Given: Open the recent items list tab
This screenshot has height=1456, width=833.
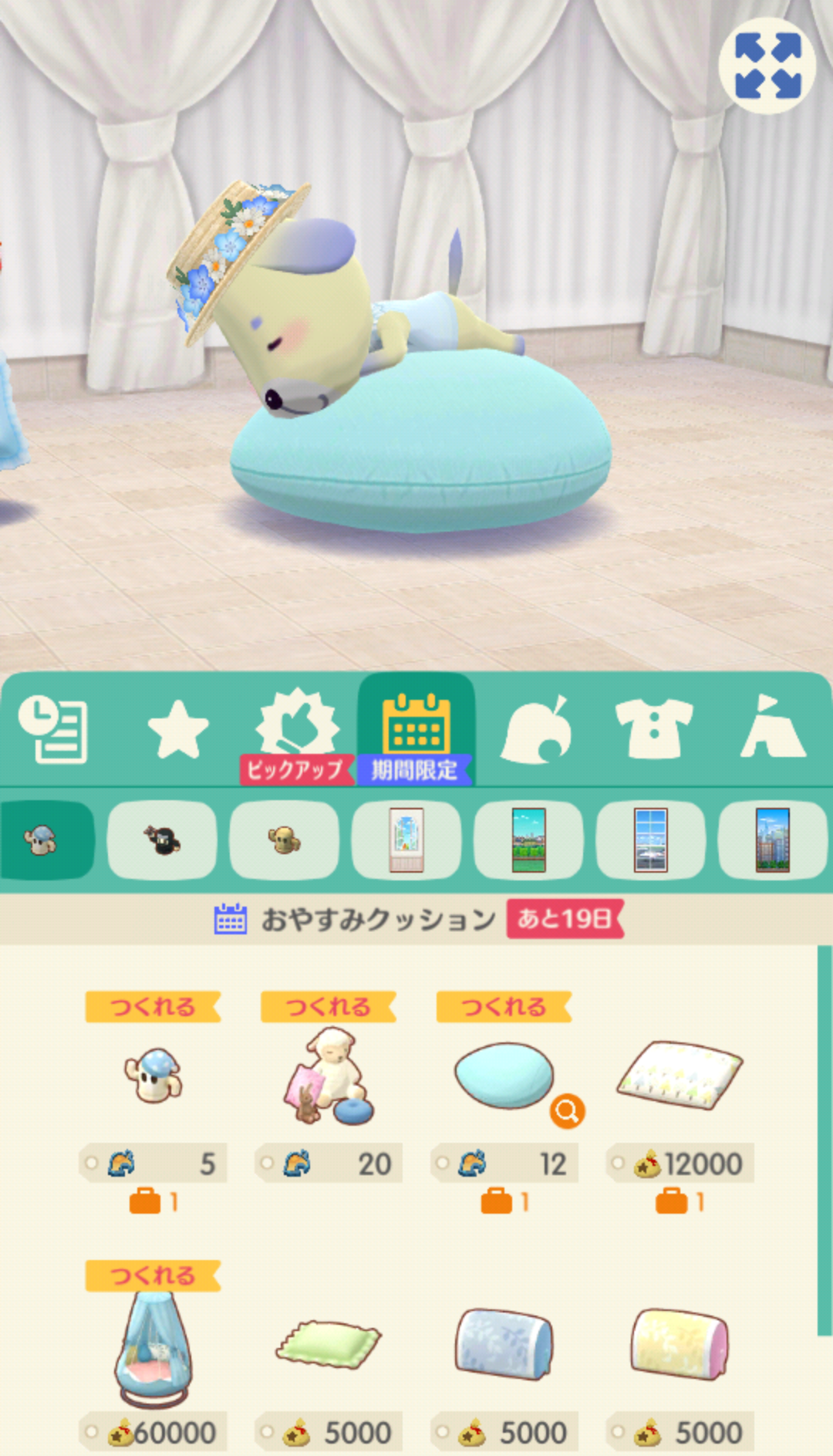Looking at the screenshot, I should 53,729.
